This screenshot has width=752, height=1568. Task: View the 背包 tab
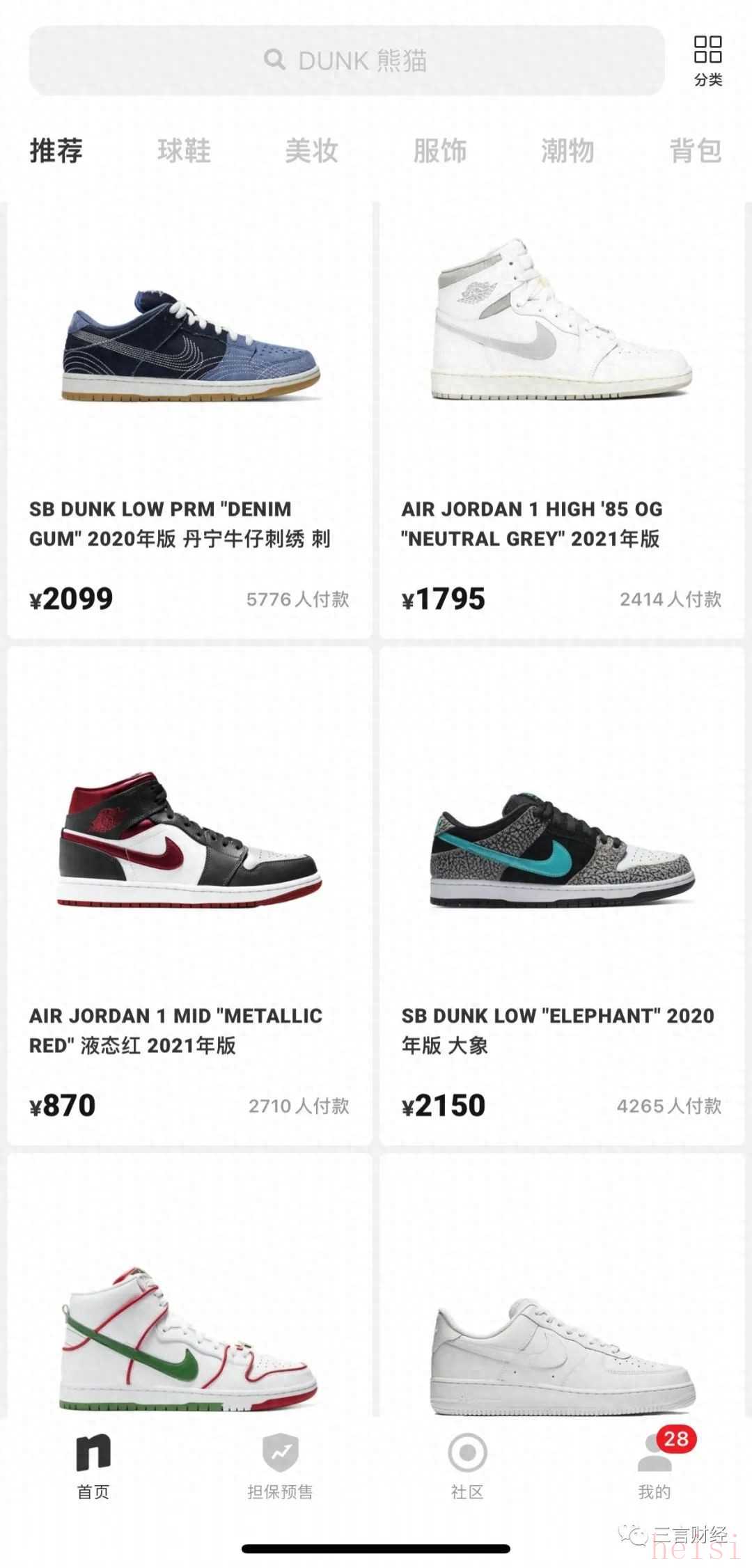coord(695,150)
